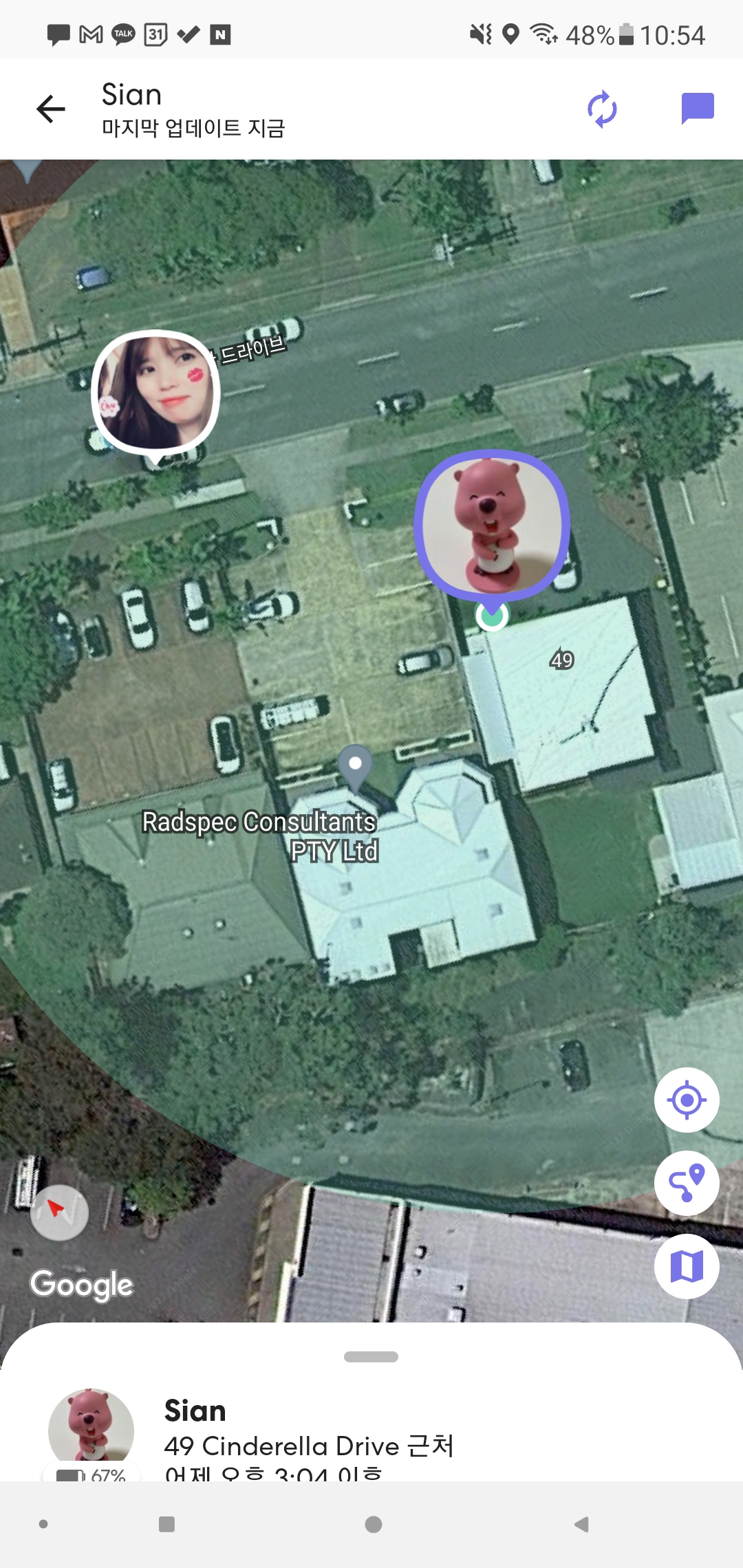Open the route directions button
This screenshot has width=743, height=1568.
[687, 1183]
